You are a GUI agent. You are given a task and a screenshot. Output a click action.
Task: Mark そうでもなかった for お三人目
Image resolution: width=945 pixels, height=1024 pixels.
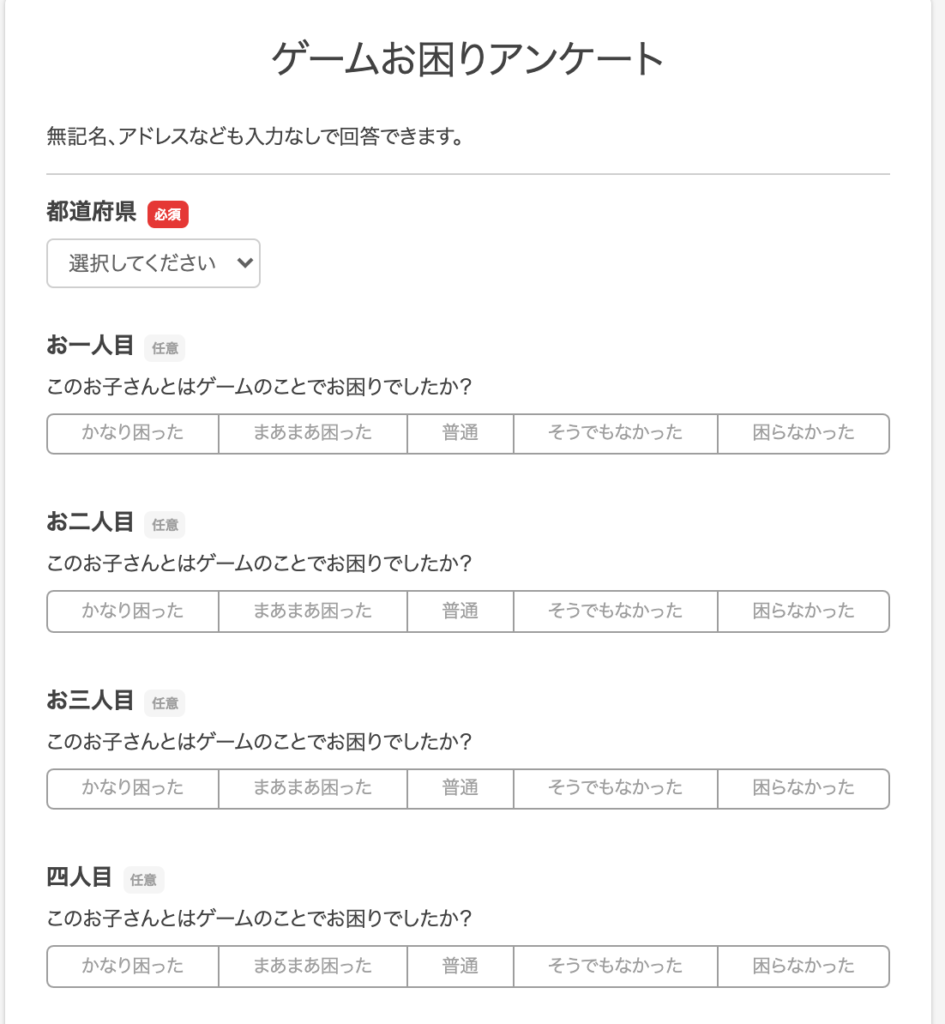[x=615, y=788]
